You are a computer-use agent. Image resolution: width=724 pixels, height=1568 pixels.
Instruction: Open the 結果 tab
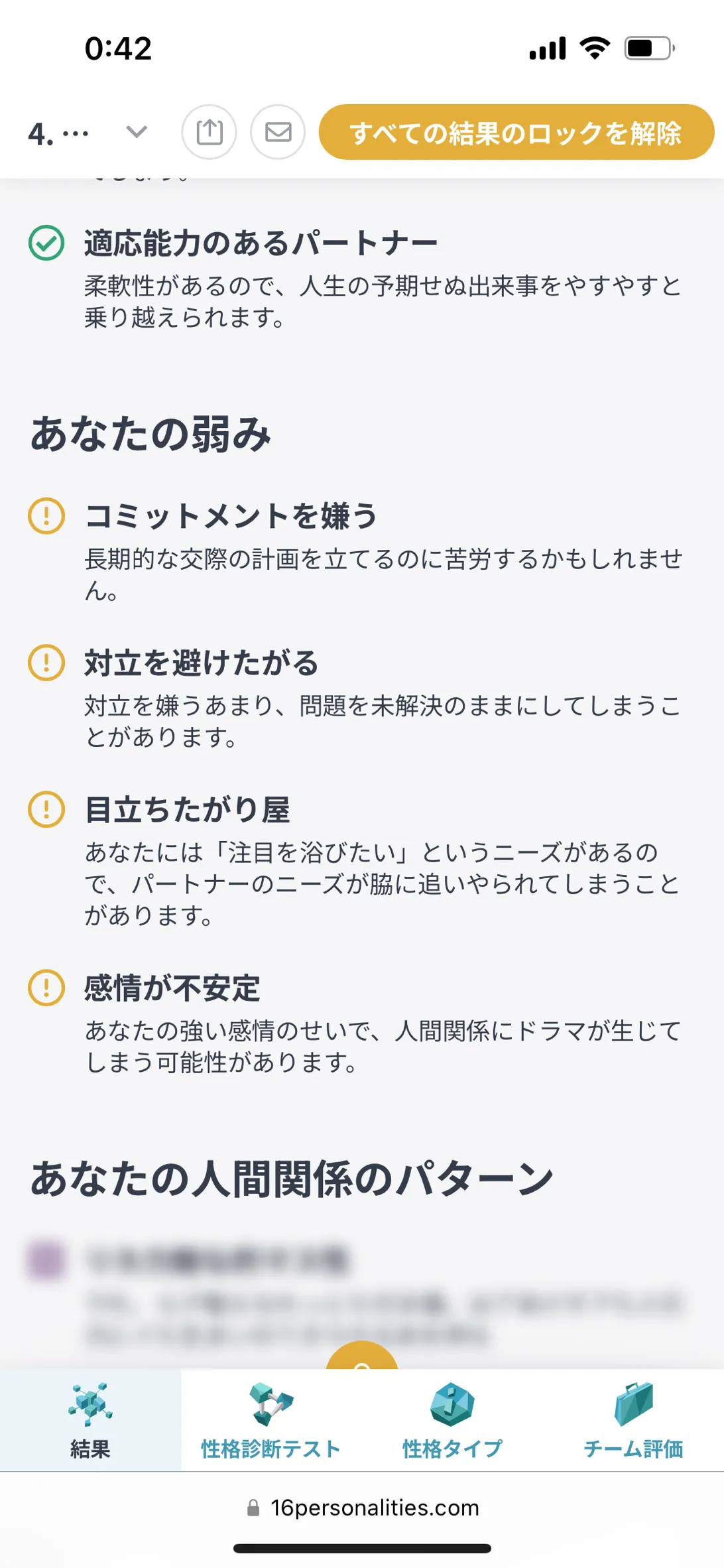click(90, 1421)
